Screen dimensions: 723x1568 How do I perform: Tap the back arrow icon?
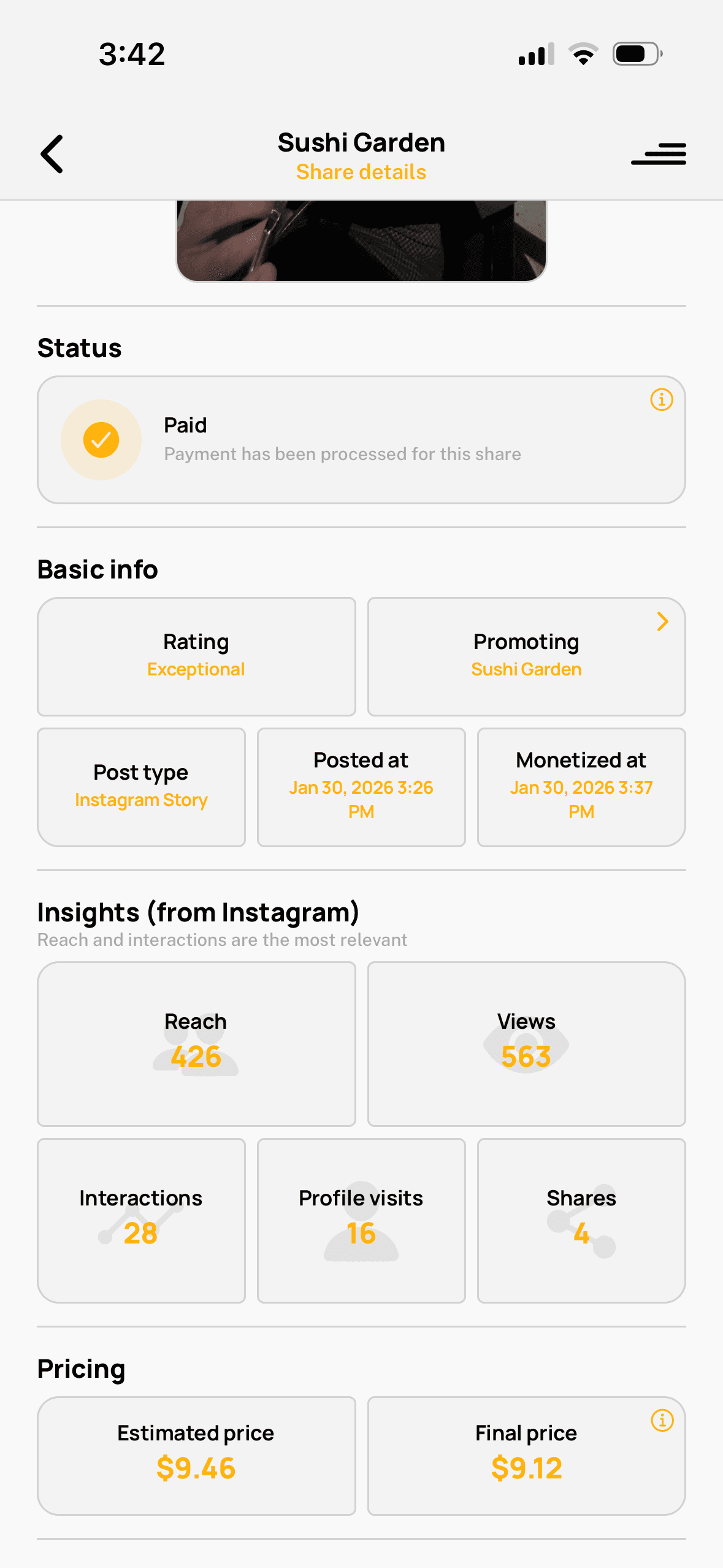(52, 154)
